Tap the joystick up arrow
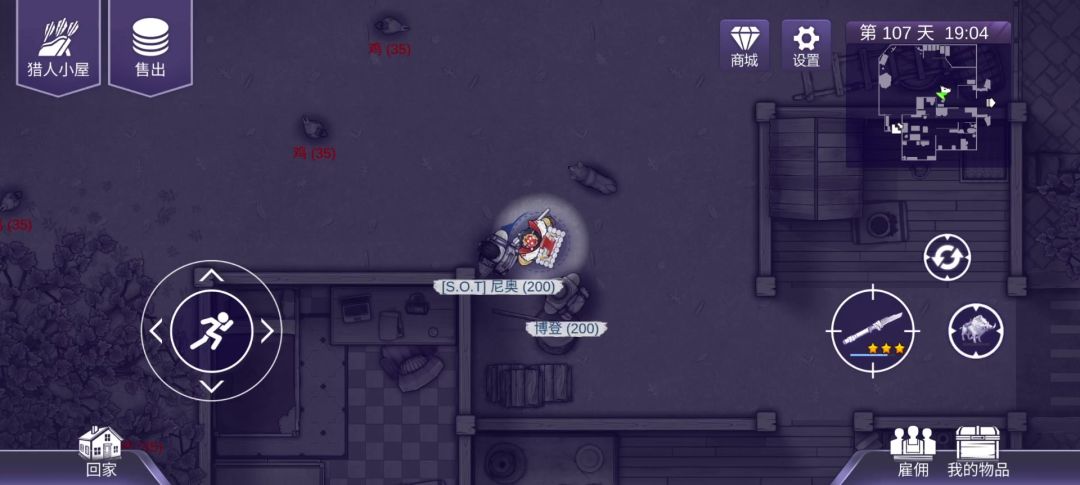 (x=211, y=276)
